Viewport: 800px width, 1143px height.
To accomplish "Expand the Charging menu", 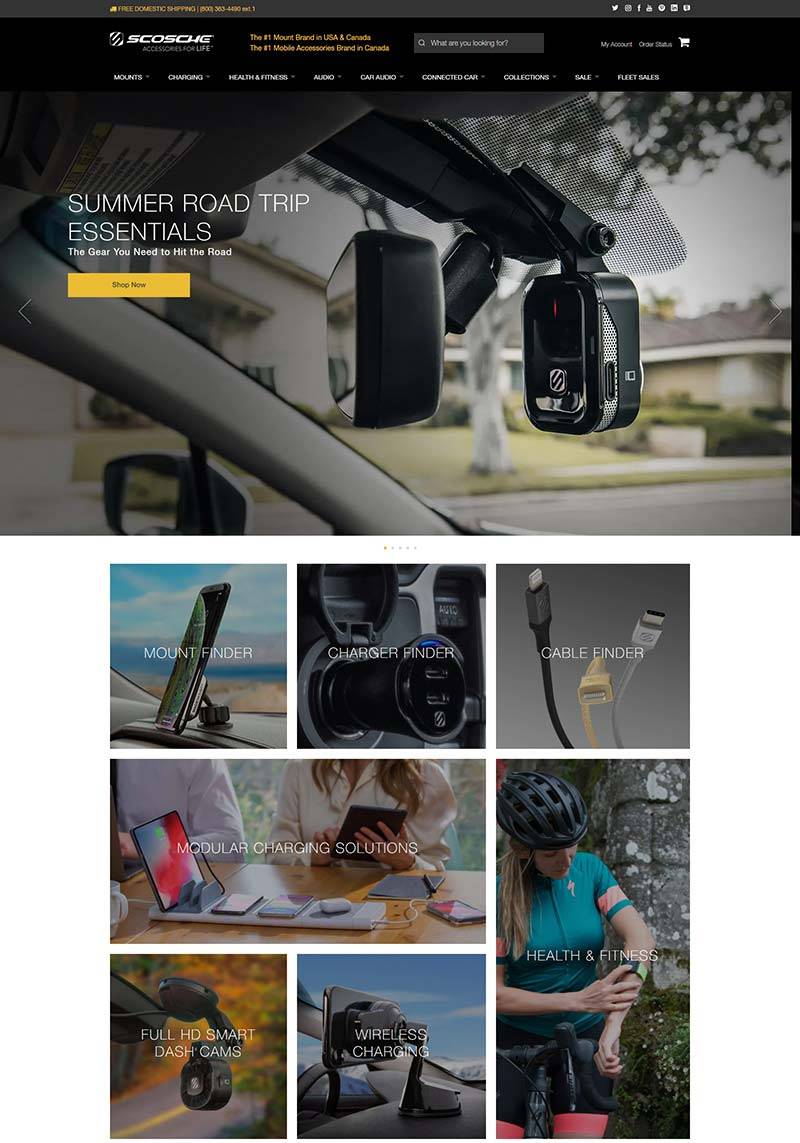I will (188, 77).
